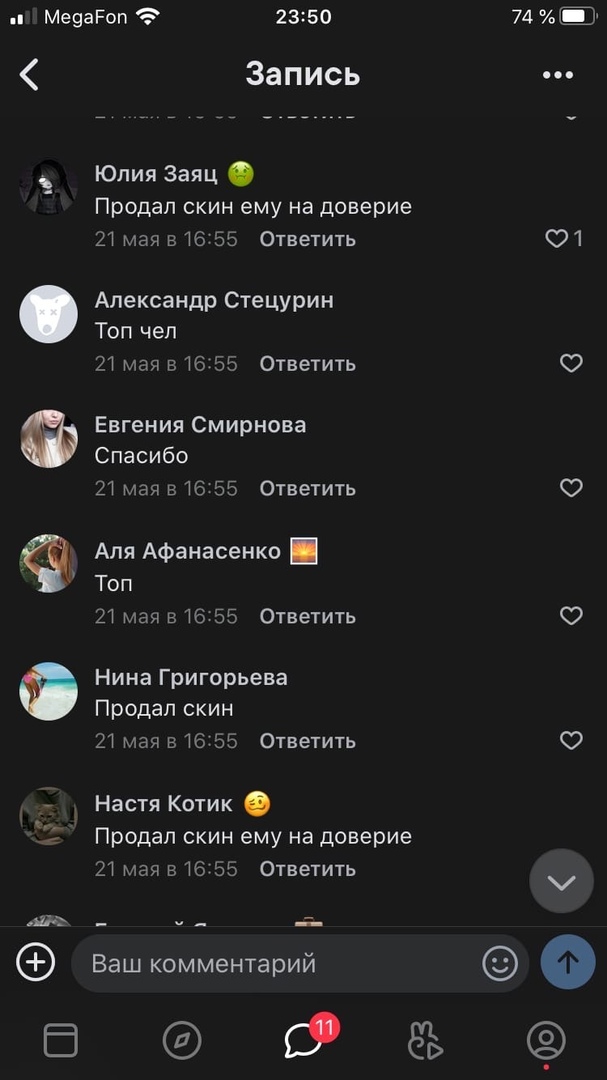Tap the plus attachment icon

pos(36,963)
